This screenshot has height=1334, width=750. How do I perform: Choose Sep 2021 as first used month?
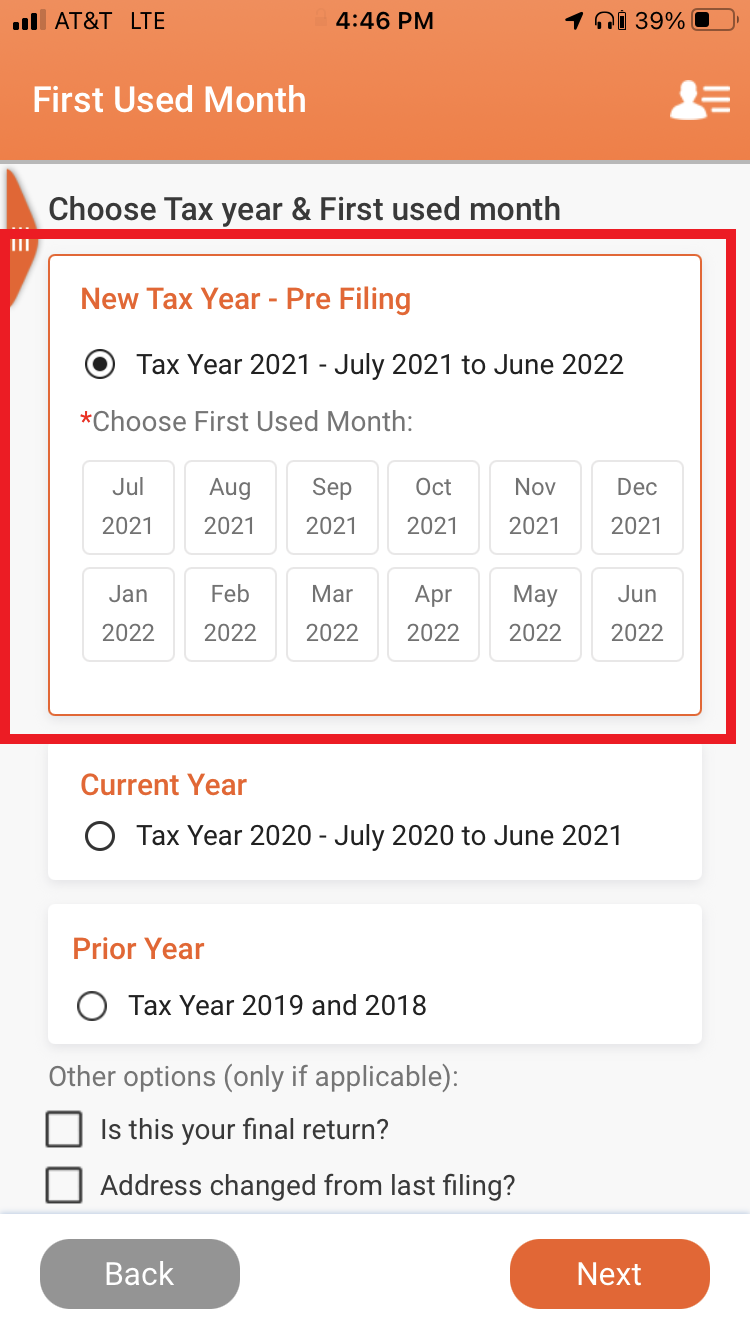332,507
